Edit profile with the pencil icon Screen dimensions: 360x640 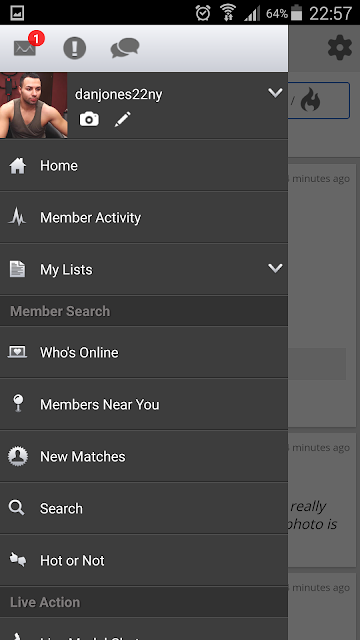click(122, 119)
